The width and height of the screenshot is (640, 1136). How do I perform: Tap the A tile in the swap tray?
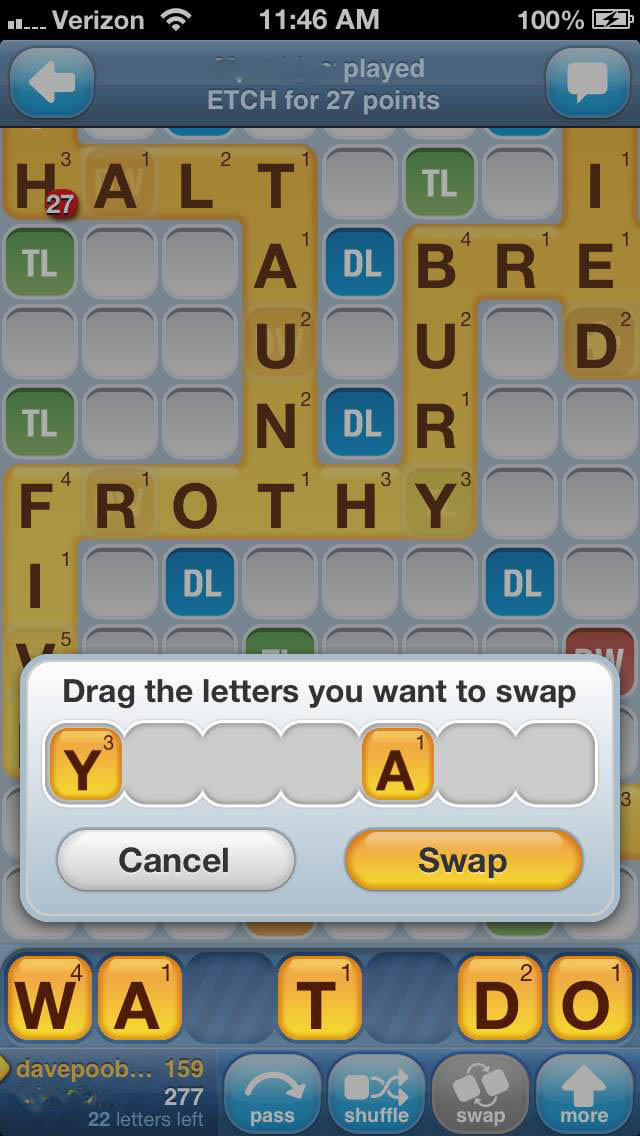(397, 766)
